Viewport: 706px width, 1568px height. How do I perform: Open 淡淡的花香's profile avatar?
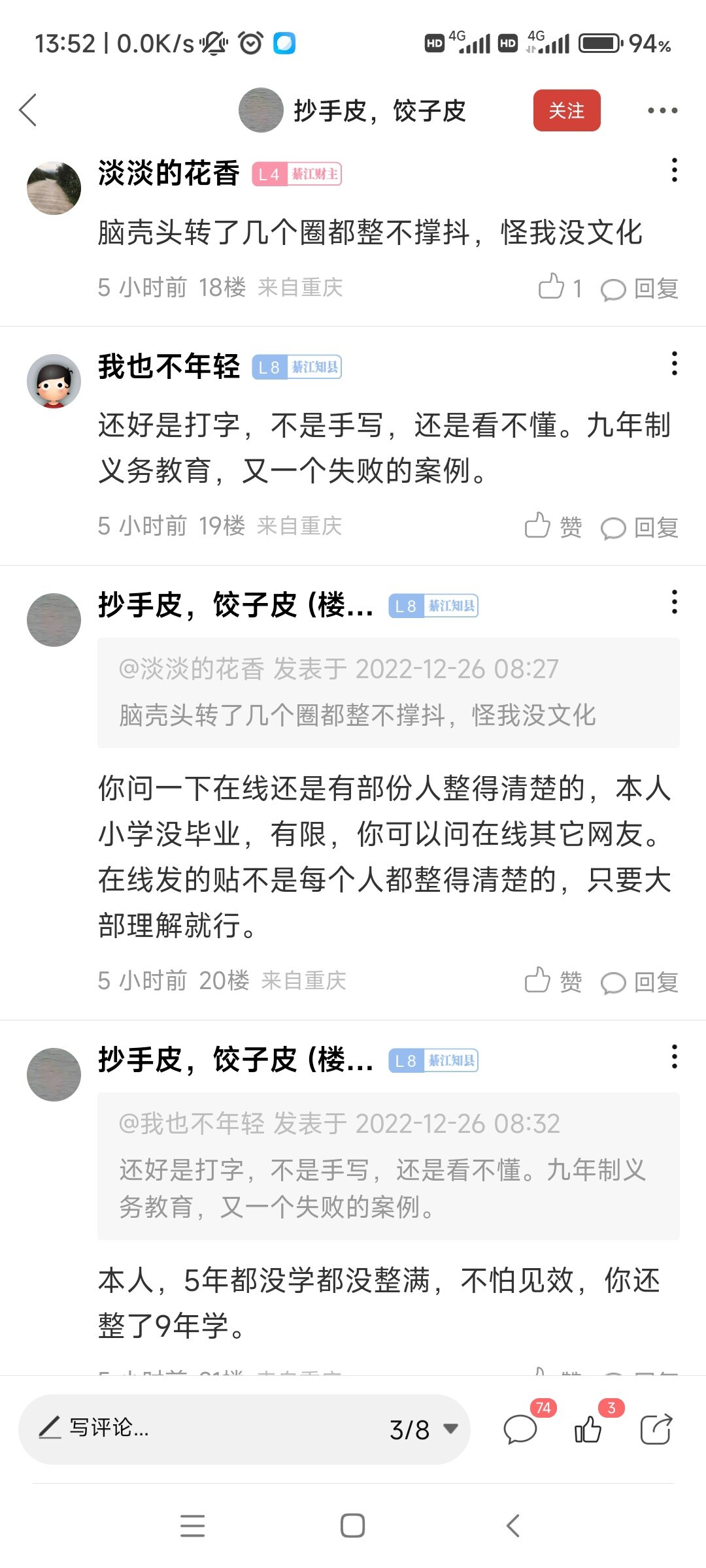(54, 188)
